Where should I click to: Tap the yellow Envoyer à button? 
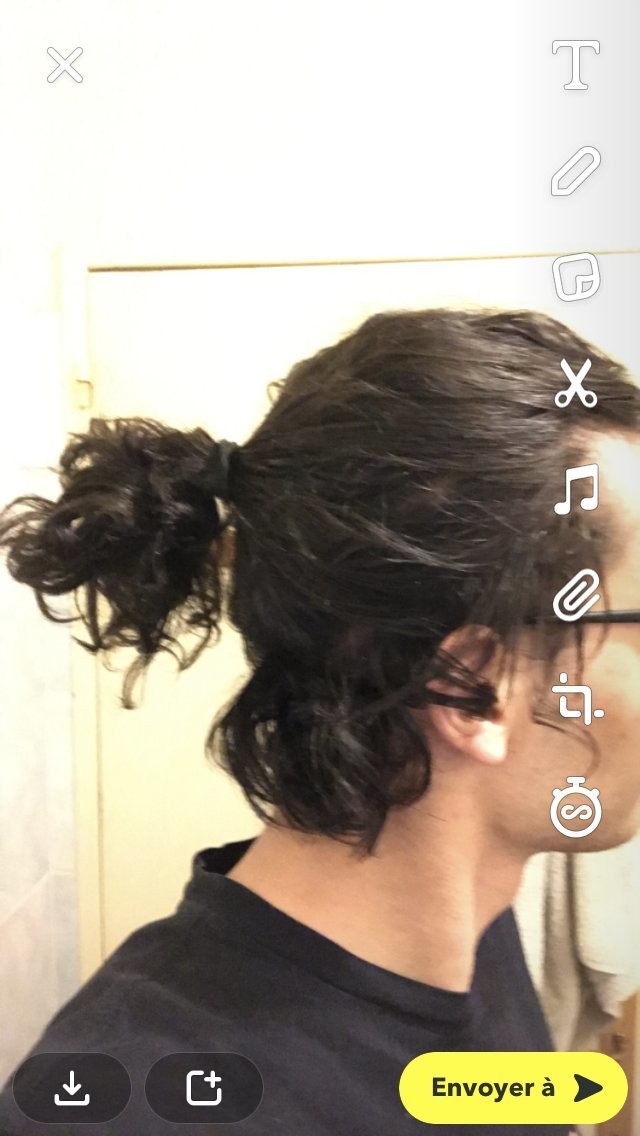pyautogui.click(x=513, y=1088)
